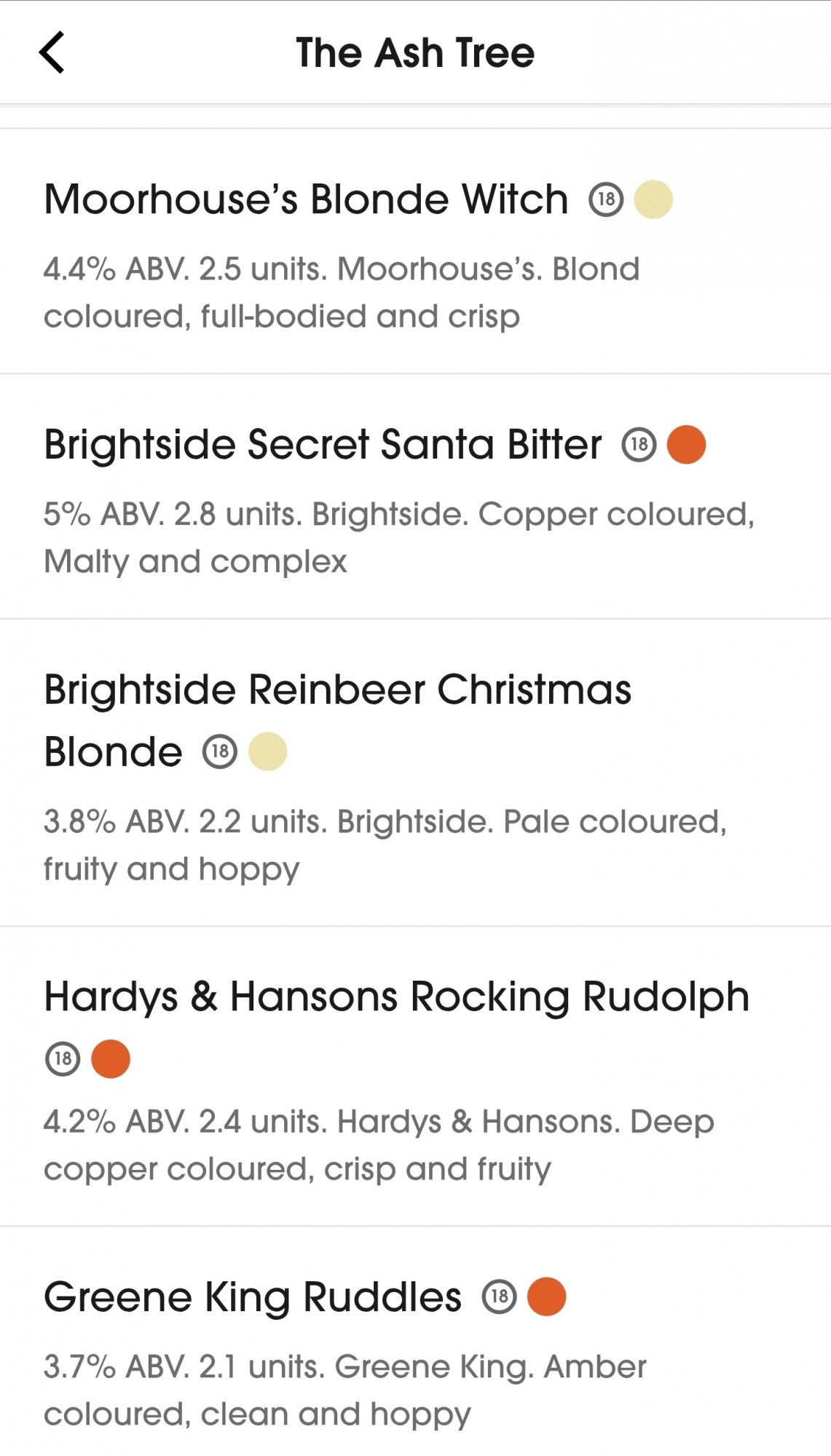Click the 18+ icon under Hardys & Hansons Rocking Rudolph
The width and height of the screenshot is (831, 1456).
point(62,1059)
